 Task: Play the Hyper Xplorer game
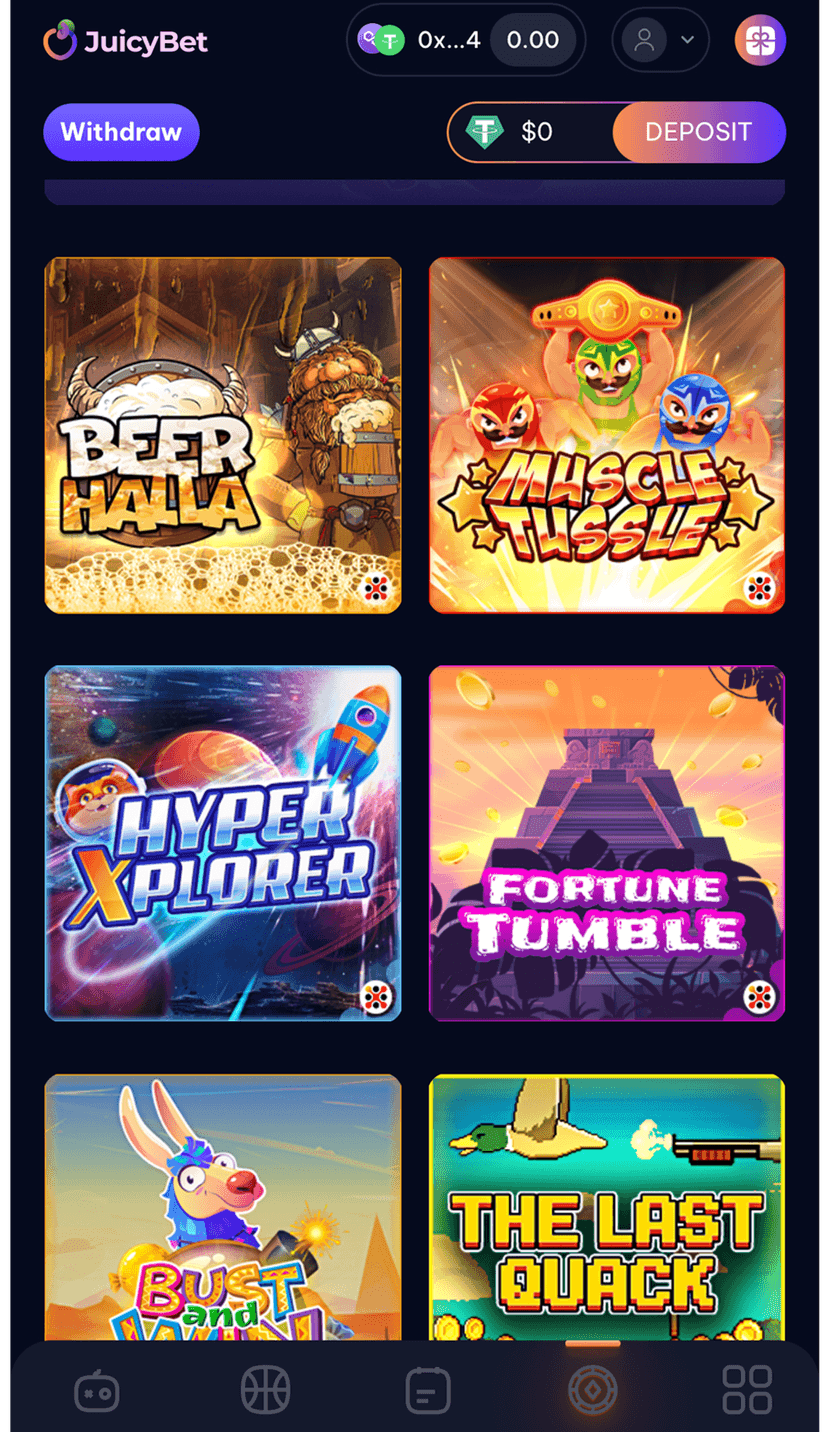(223, 843)
